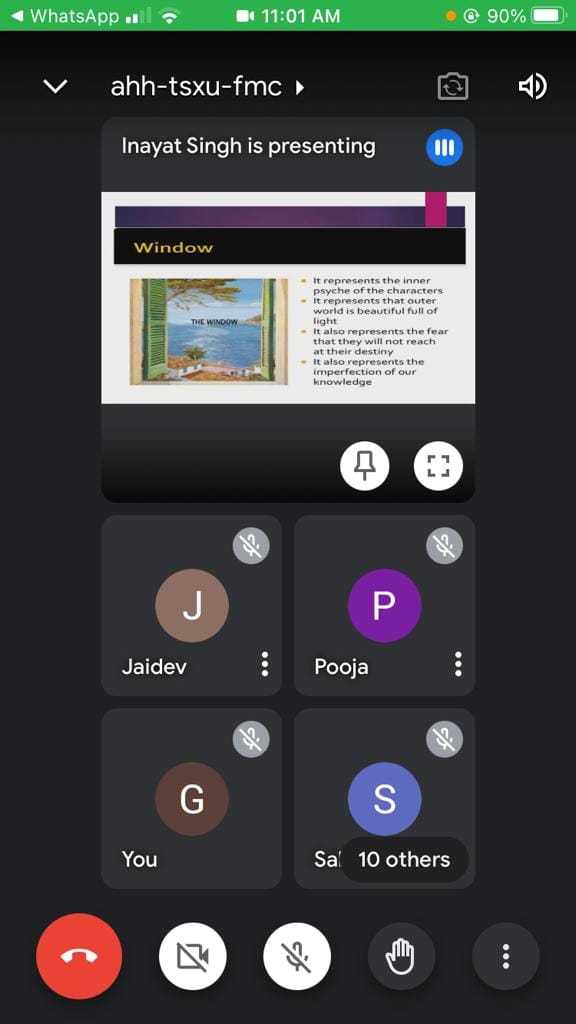This screenshot has height=1024, width=576.
Task: View the presentation in fullscreen
Action: pyautogui.click(x=438, y=466)
